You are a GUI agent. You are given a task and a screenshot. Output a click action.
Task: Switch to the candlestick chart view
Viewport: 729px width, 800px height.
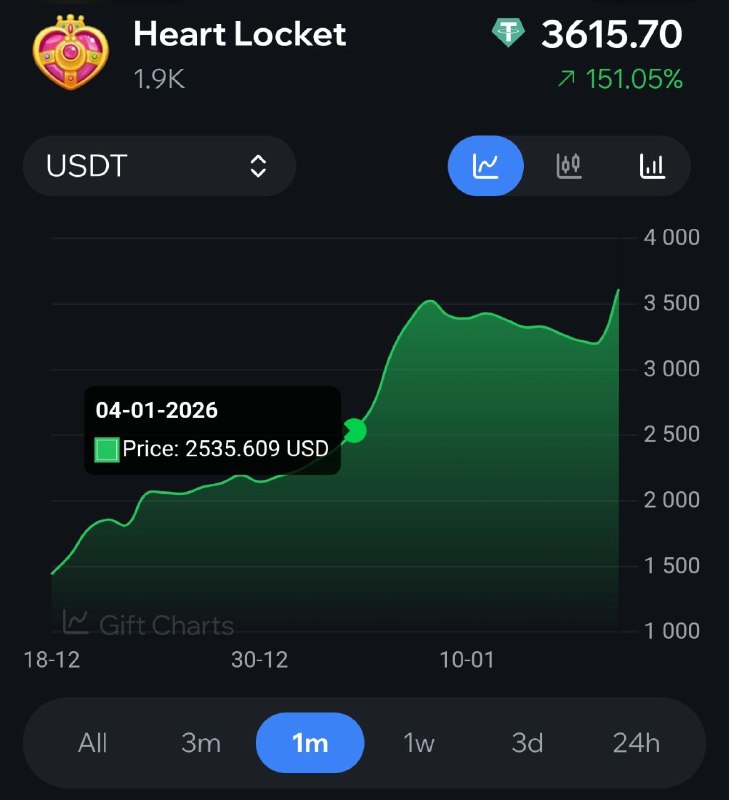(569, 166)
